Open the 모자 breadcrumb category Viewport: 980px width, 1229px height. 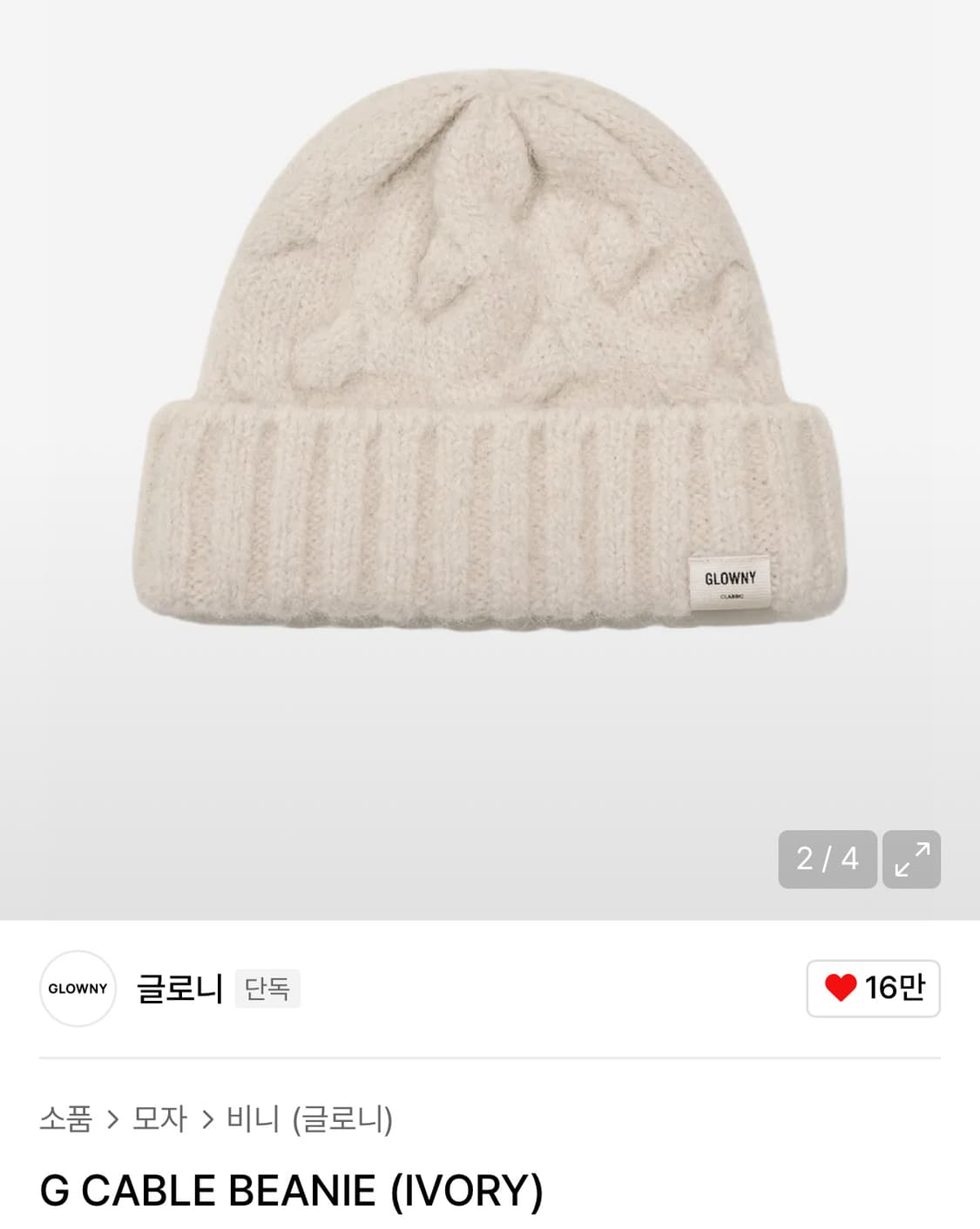point(157,1122)
